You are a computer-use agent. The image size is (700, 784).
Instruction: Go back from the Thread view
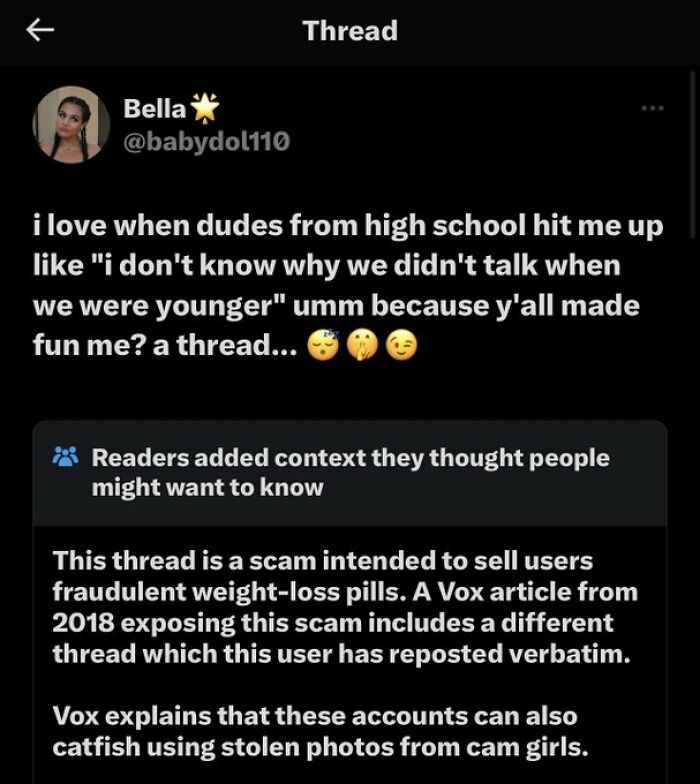point(40,31)
